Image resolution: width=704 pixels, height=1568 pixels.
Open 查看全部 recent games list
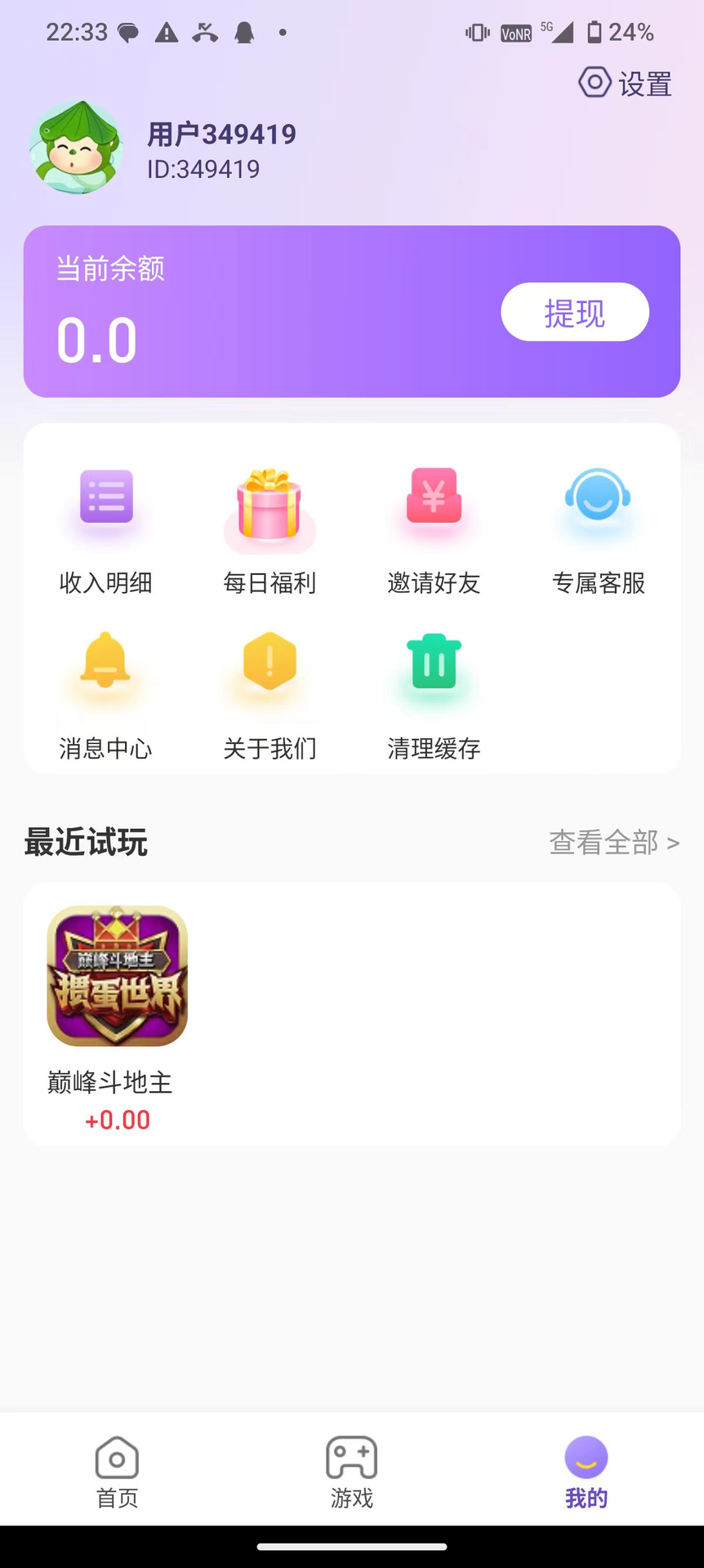(x=613, y=842)
